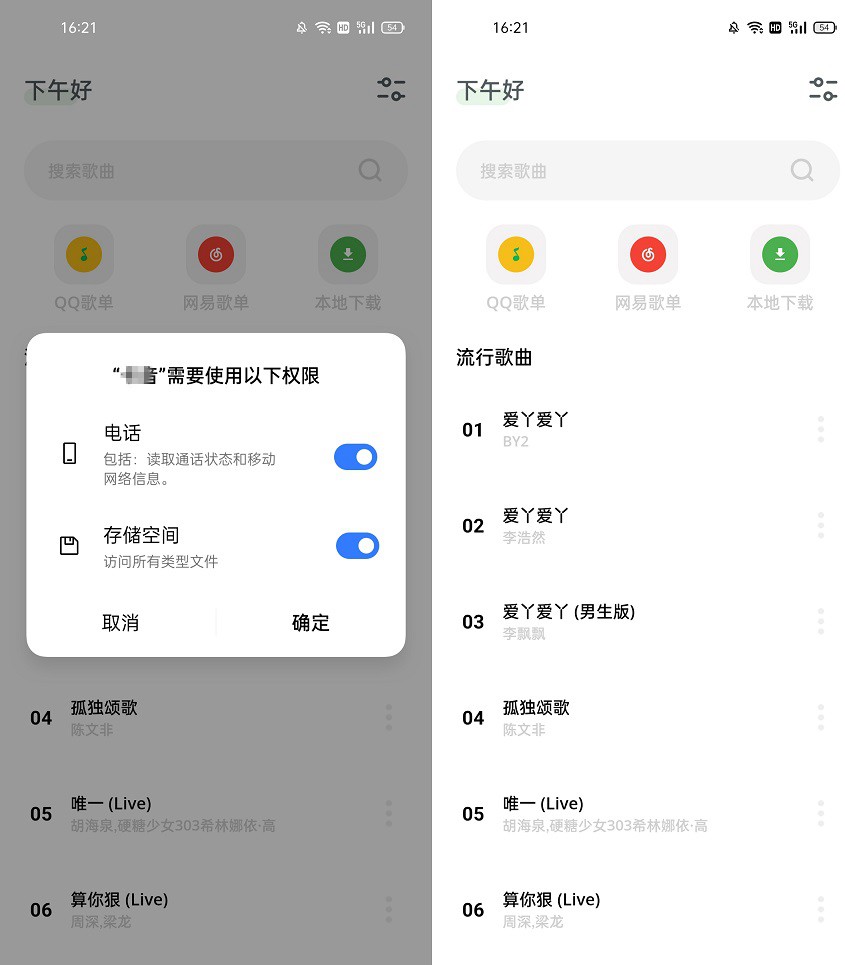The width and height of the screenshot is (845, 965).
Task: Open the 网易歌单 NetEase playlist import
Action: pos(648,255)
